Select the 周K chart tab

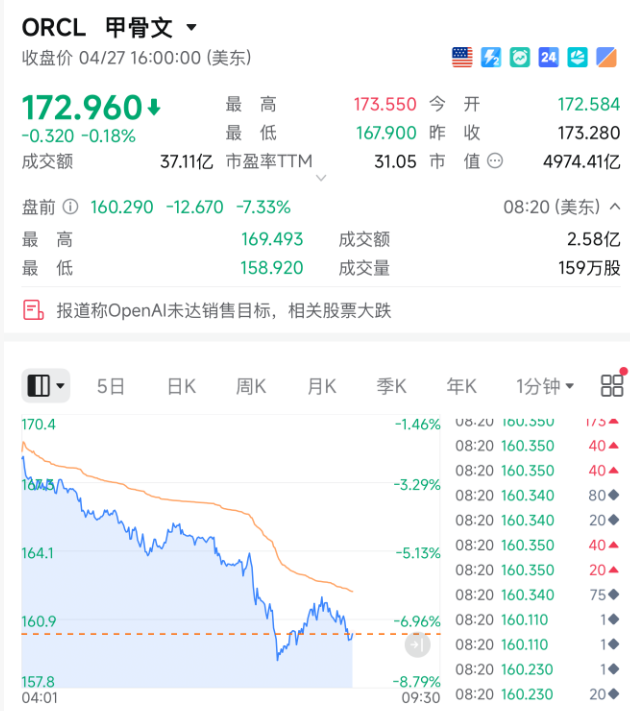(251, 386)
